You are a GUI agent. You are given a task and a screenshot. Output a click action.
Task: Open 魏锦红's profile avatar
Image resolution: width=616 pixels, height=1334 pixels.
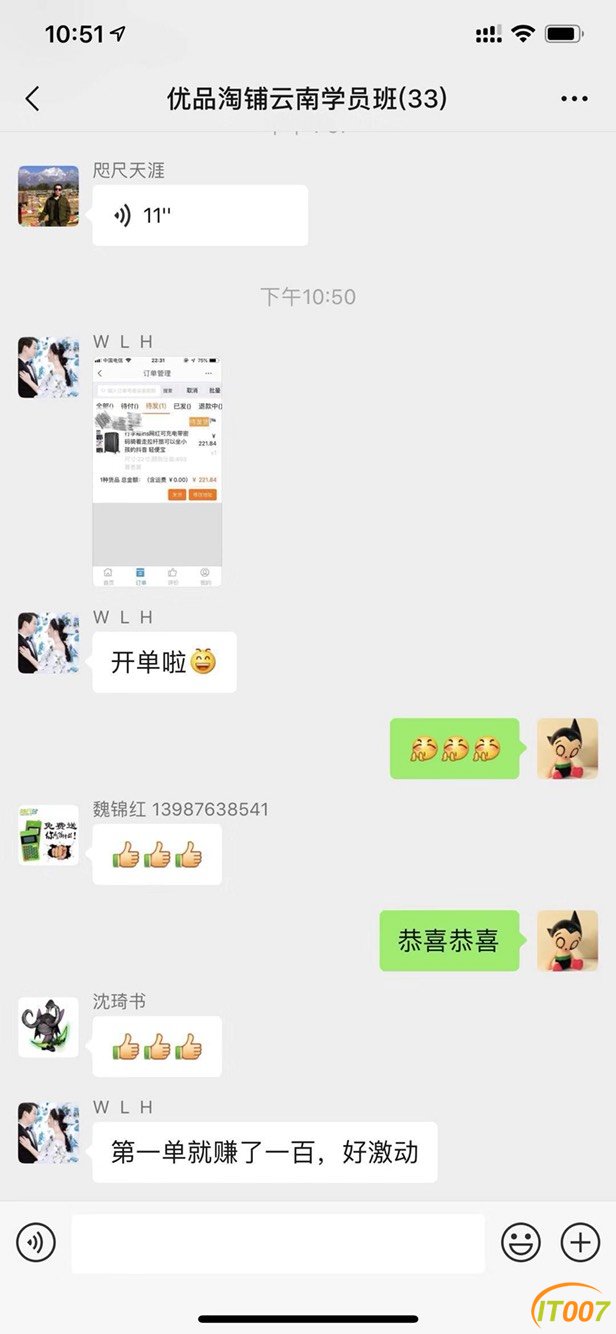[x=48, y=835]
